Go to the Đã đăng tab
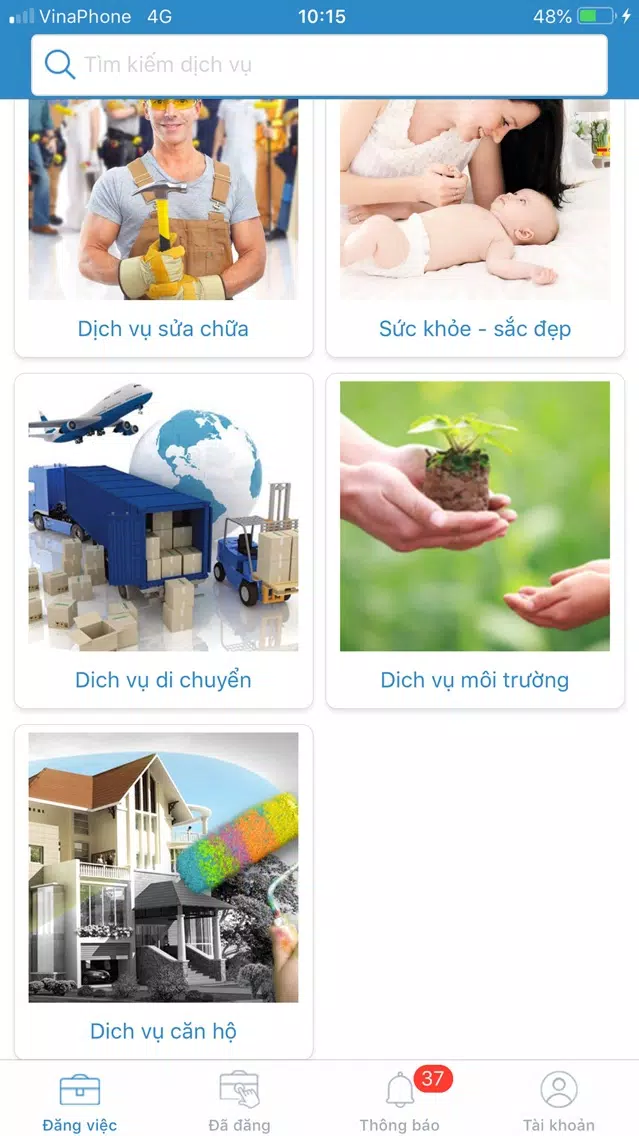Viewport: 639px width, 1136px height. 239,1101
